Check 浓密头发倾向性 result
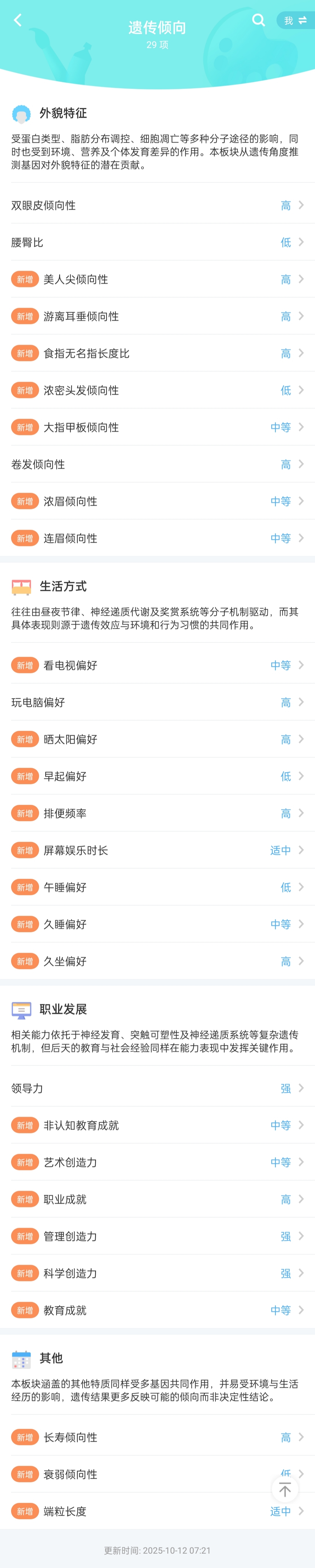Viewport: 315px width, 1568px height. click(157, 390)
